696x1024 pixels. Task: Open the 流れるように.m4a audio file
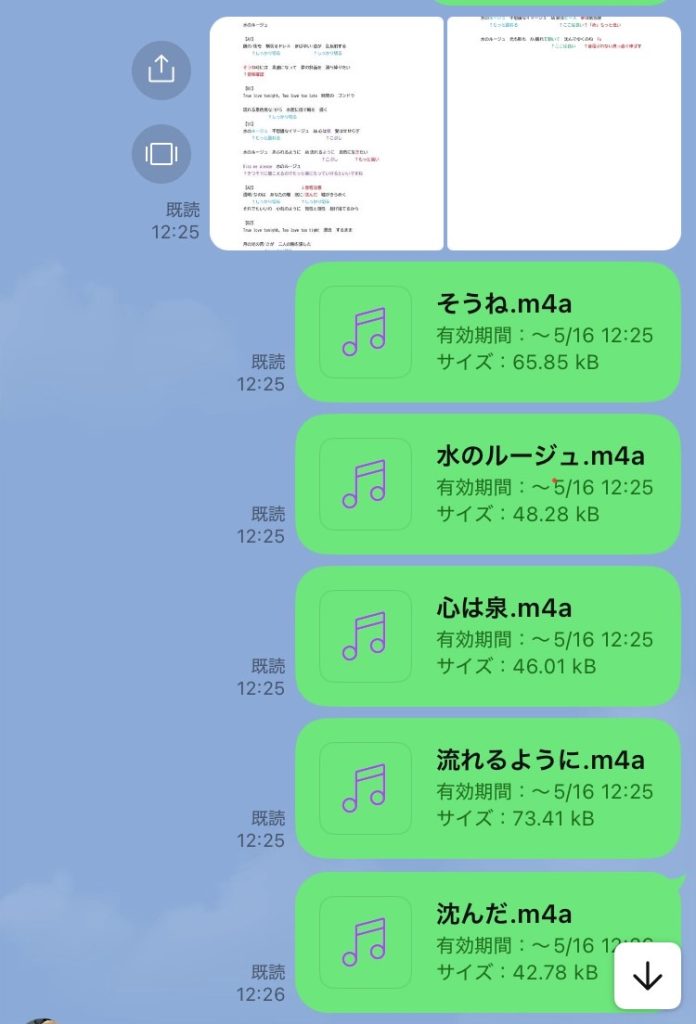(x=488, y=789)
